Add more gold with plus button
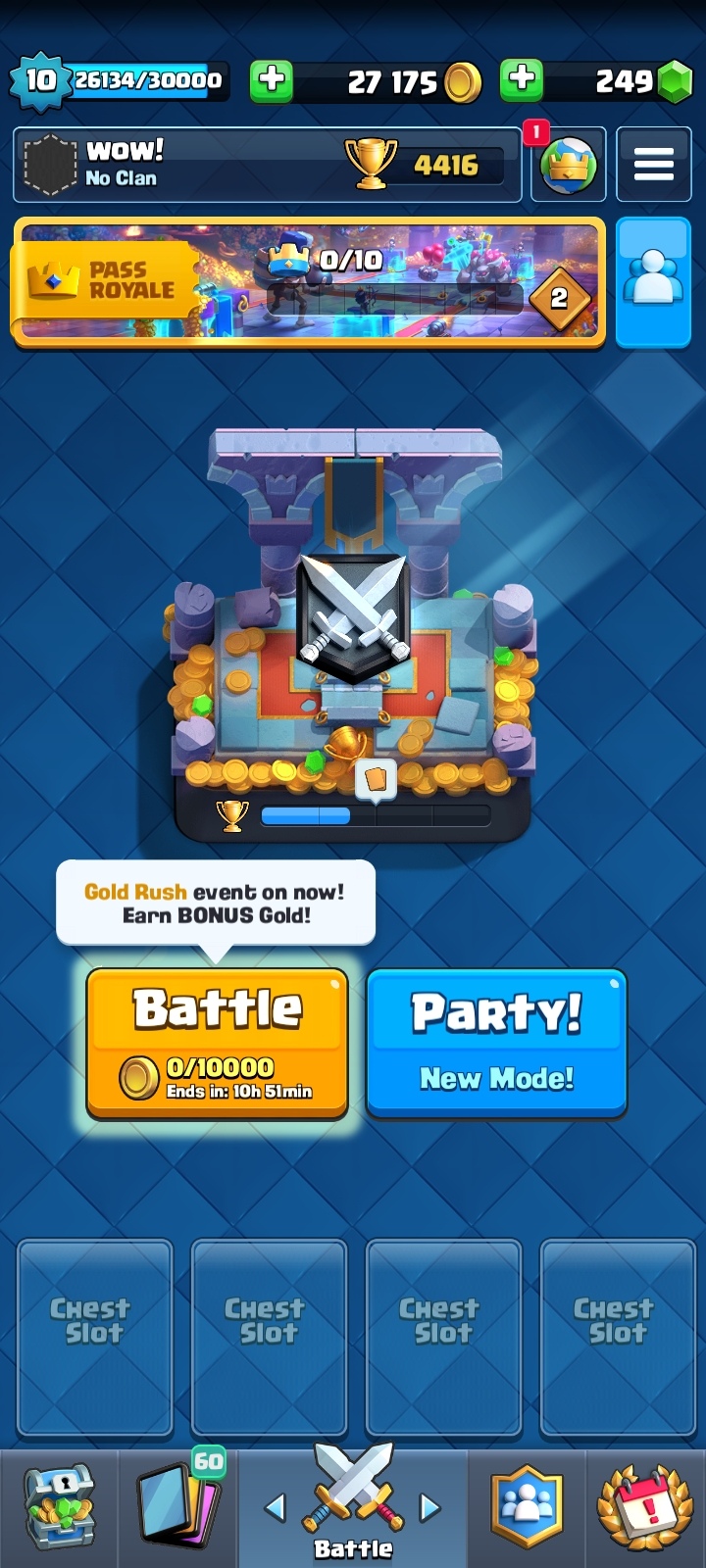Screen dimensions: 706x1568 click(272, 81)
